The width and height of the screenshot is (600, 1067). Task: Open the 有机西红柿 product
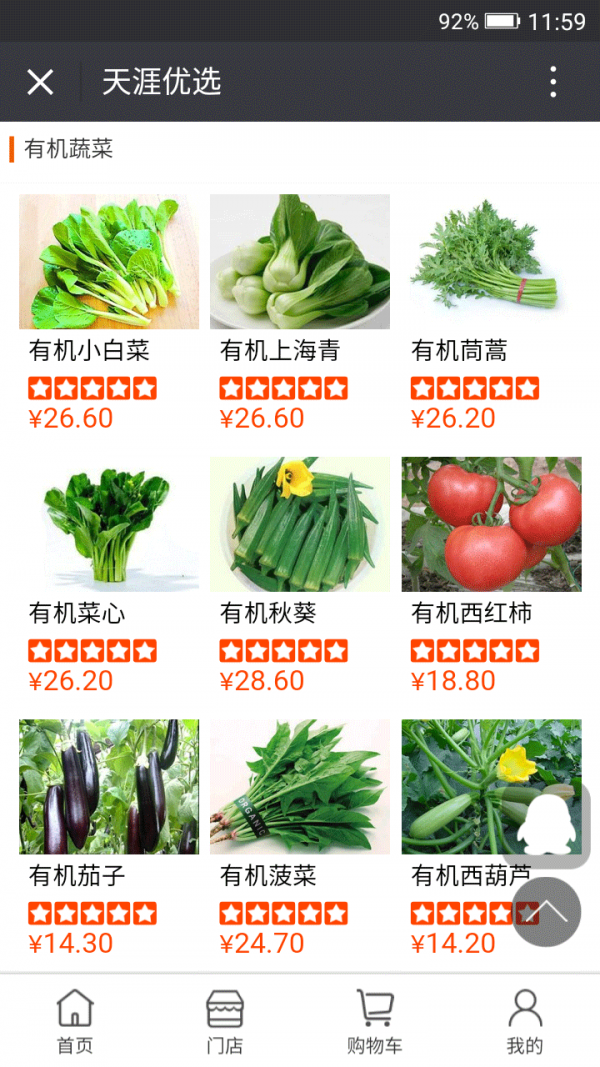point(490,525)
